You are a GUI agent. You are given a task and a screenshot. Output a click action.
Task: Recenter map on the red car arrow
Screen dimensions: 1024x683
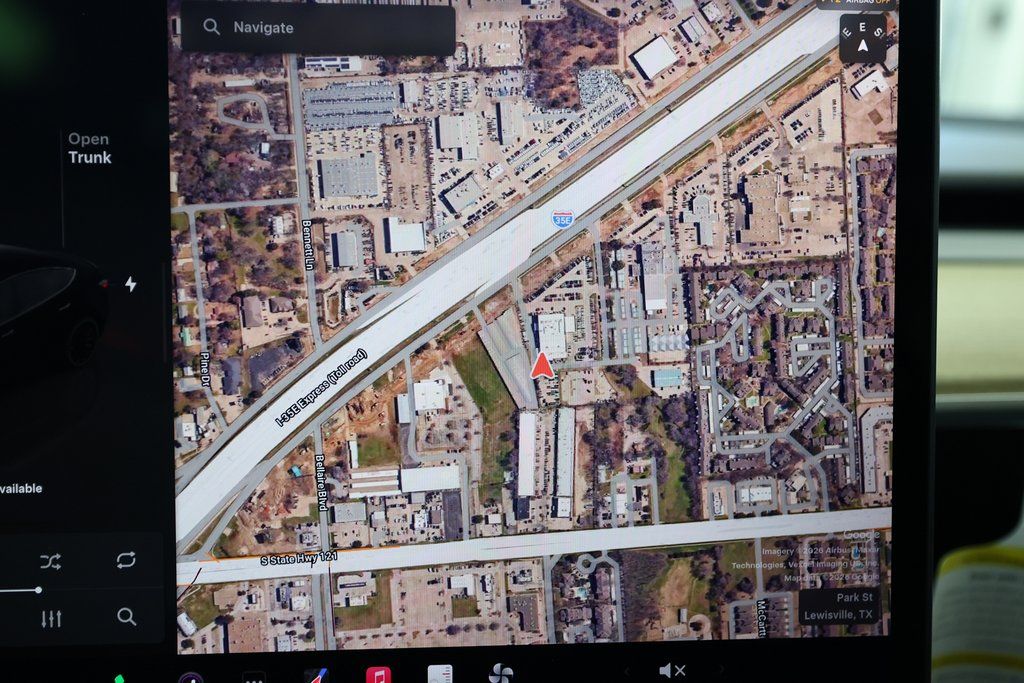(x=541, y=366)
